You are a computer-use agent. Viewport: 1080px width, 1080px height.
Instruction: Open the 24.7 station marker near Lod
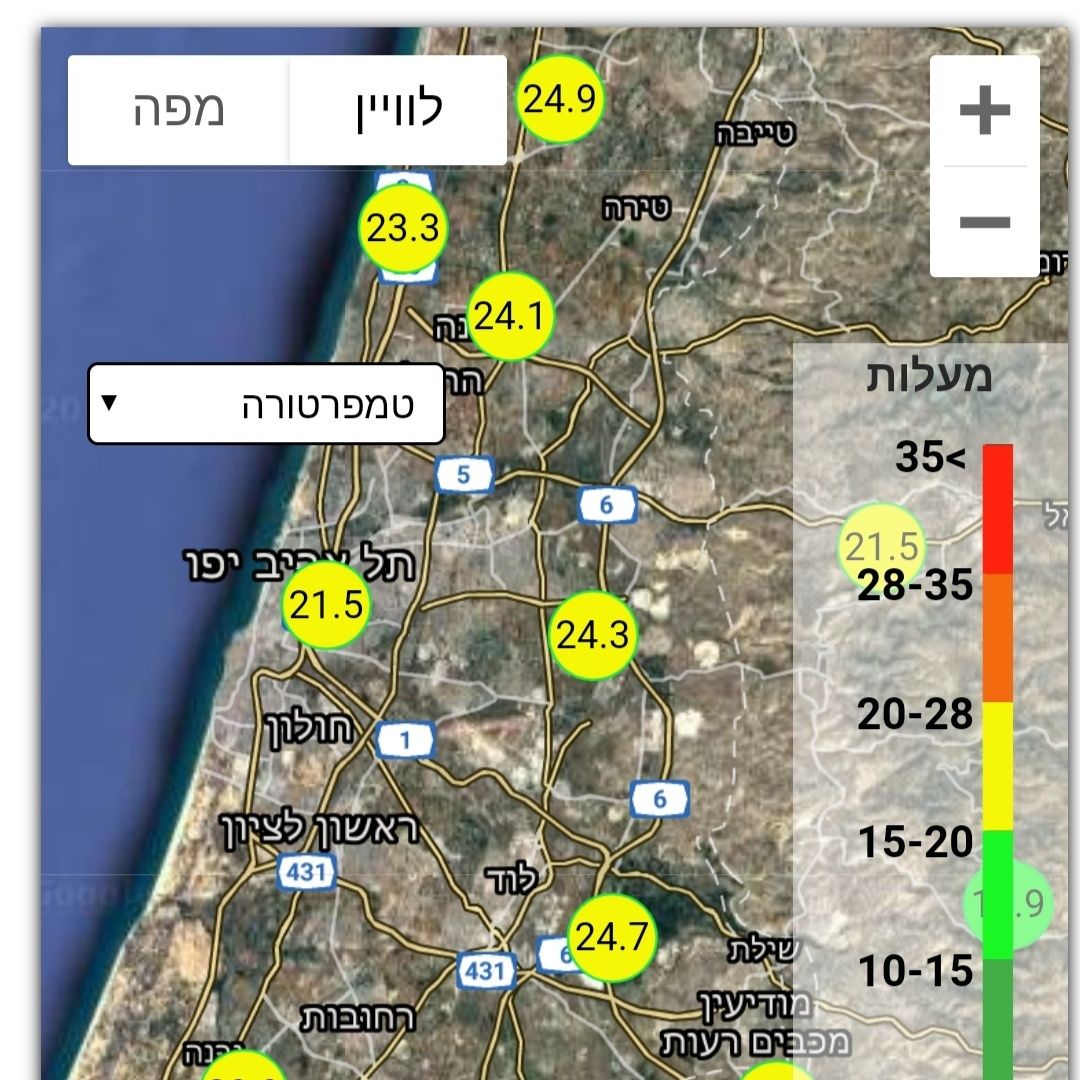tap(612, 937)
